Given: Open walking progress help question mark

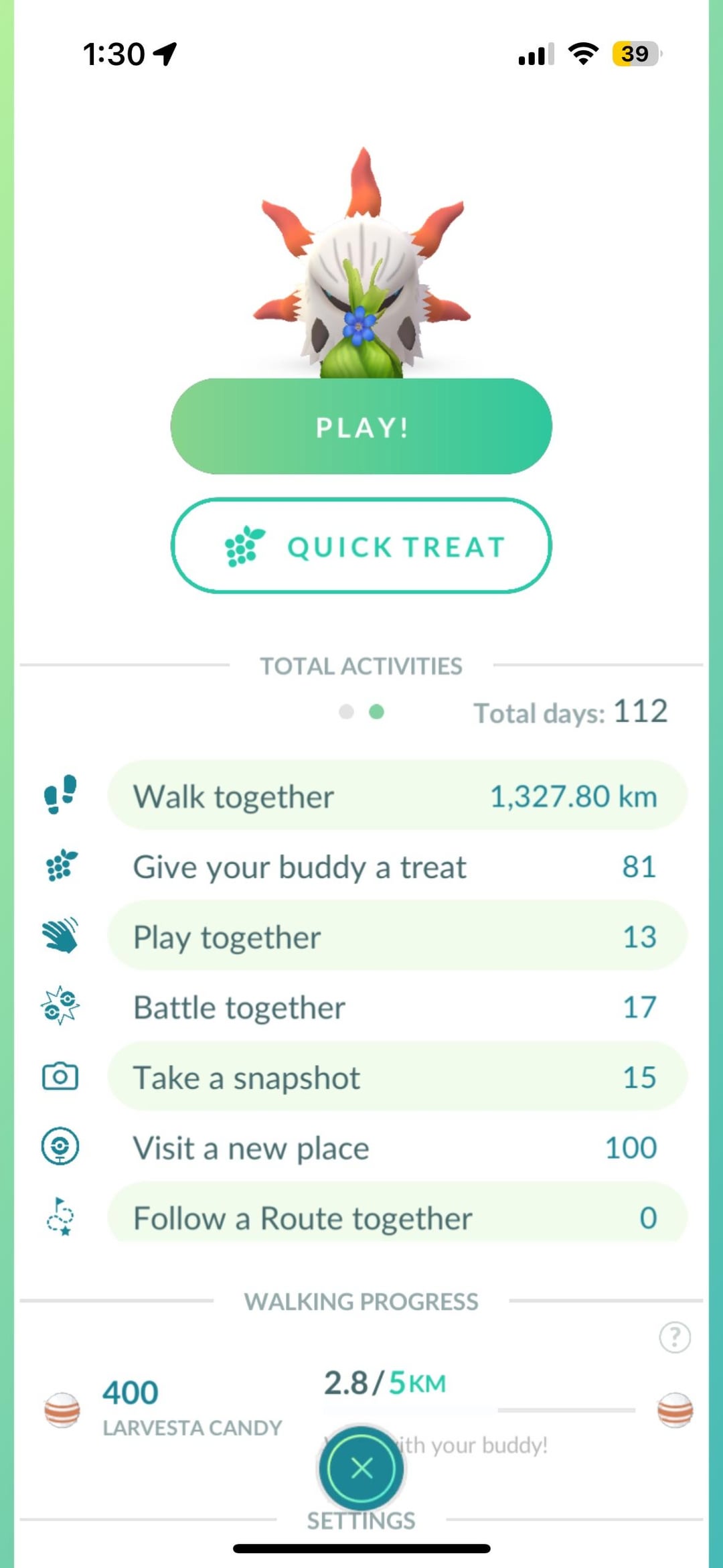Looking at the screenshot, I should (x=674, y=1337).
